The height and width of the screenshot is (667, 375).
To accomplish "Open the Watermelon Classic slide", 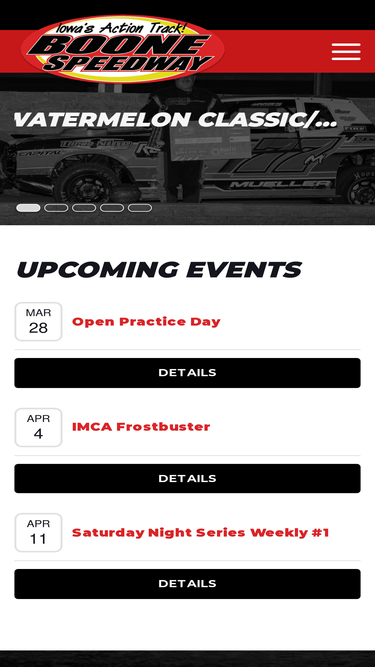I will click(x=176, y=120).
